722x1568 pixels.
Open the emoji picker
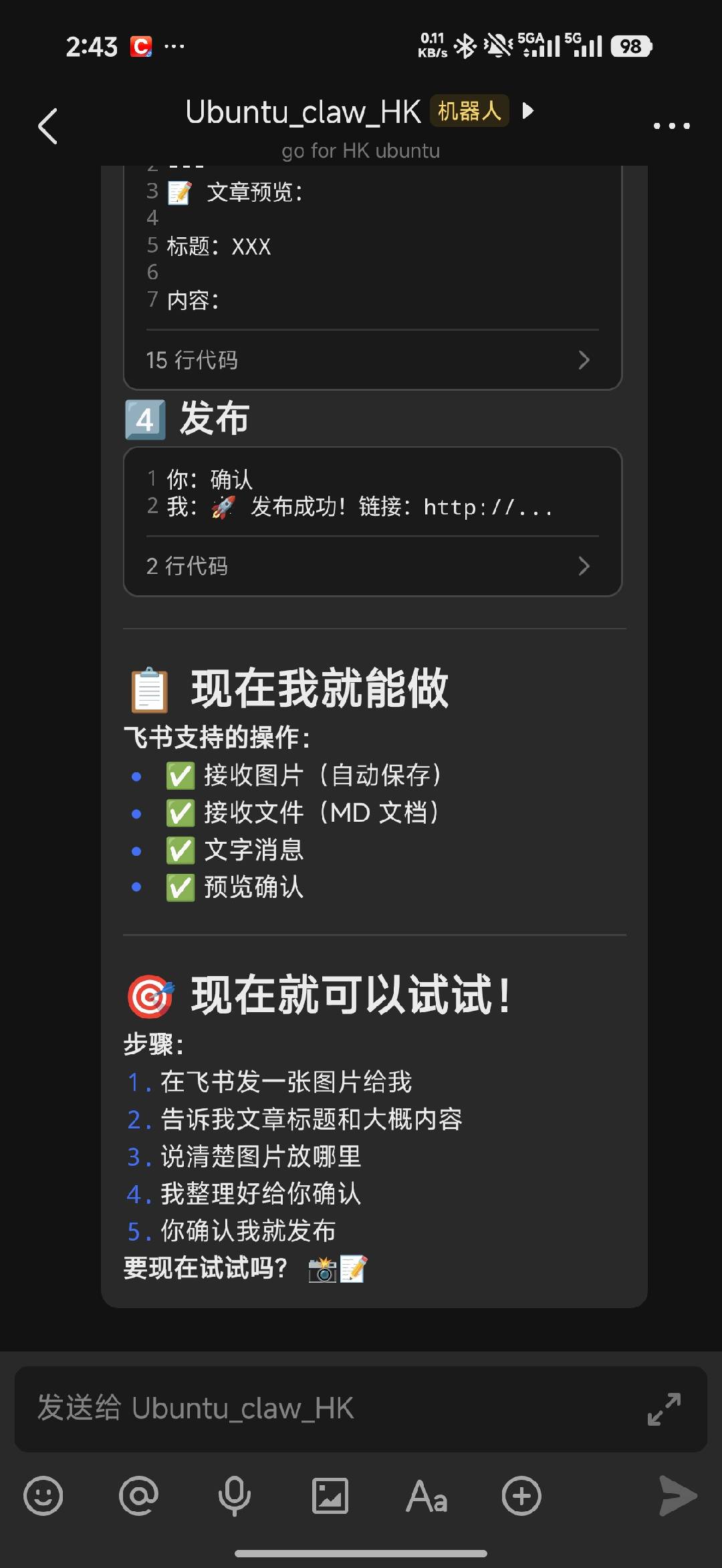43,1496
